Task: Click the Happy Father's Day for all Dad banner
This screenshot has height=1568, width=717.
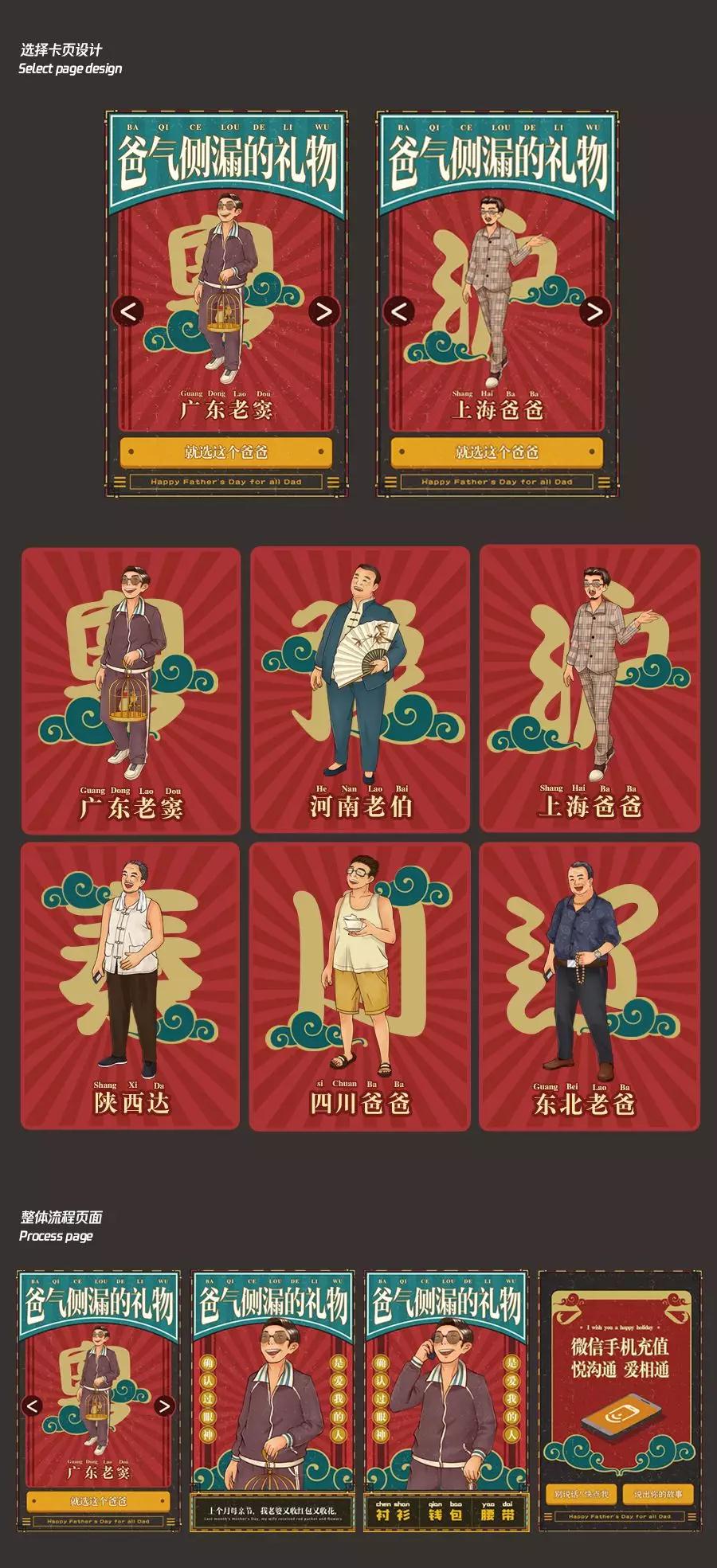Action: [x=225, y=482]
